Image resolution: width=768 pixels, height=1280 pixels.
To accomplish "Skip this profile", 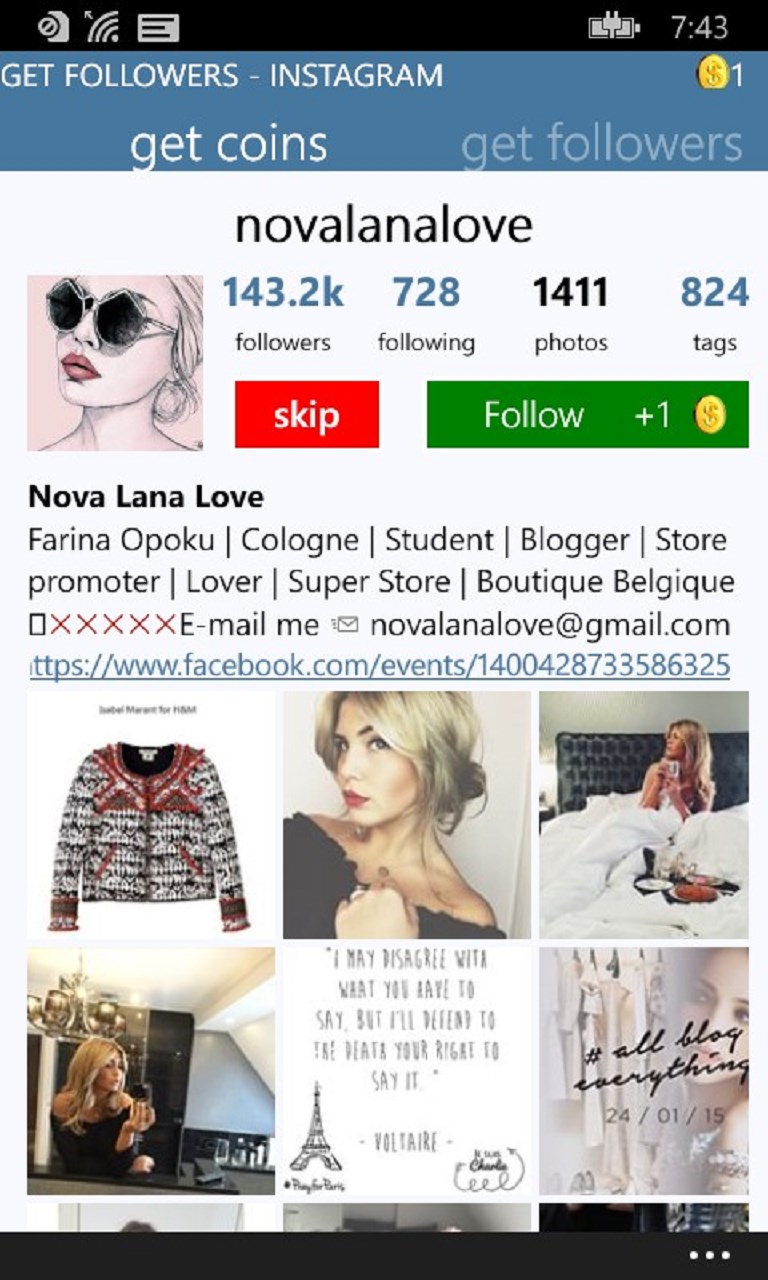I will coord(306,414).
